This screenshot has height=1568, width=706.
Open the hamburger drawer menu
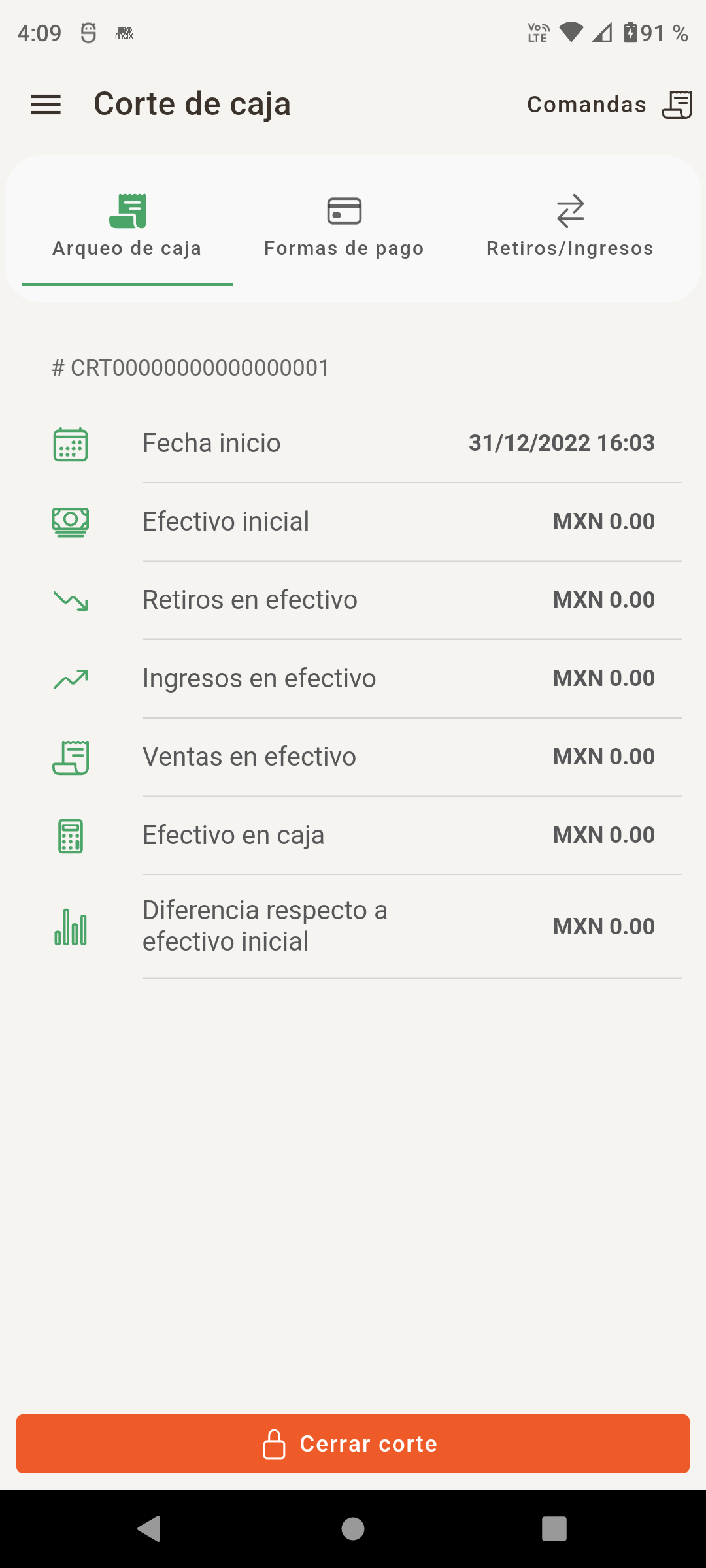(46, 105)
